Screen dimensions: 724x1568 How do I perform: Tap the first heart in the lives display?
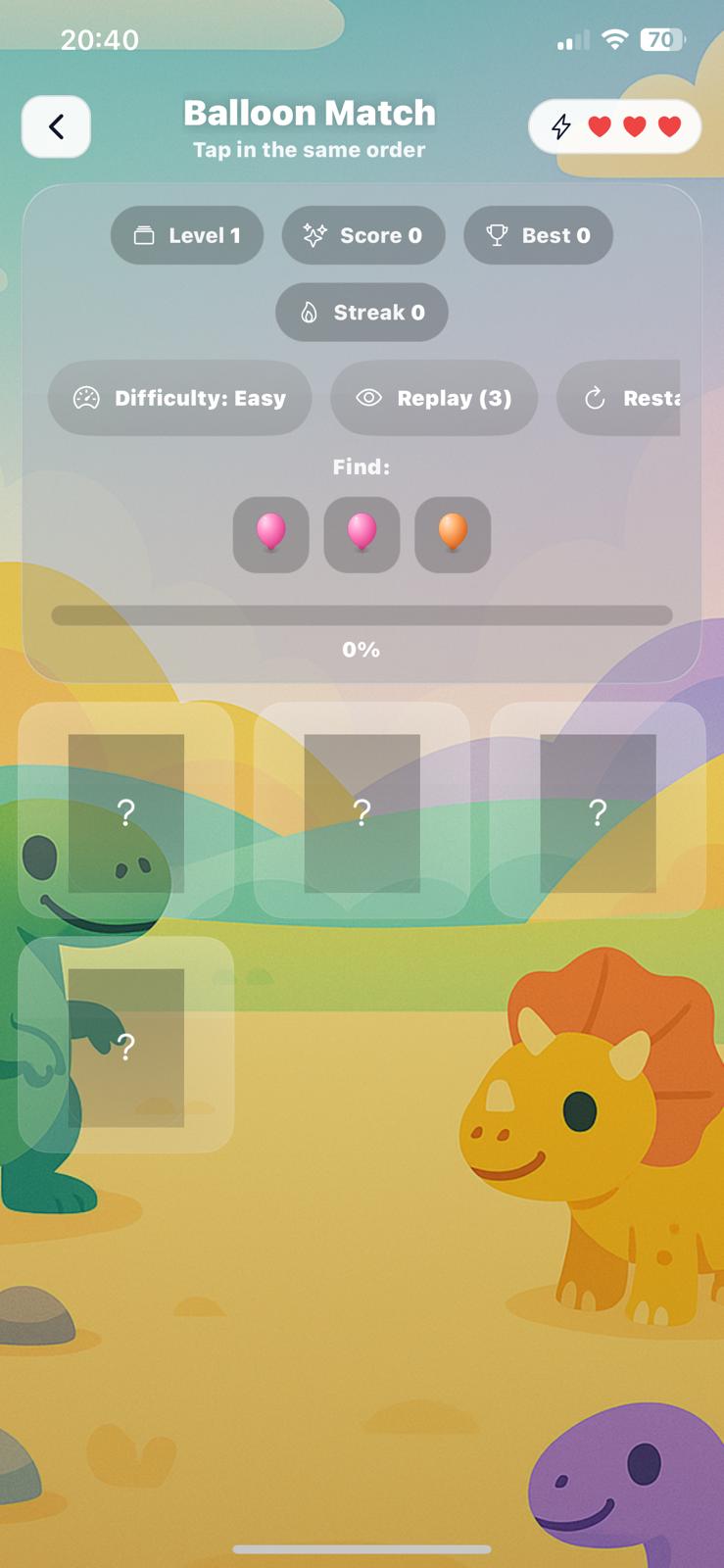[598, 126]
